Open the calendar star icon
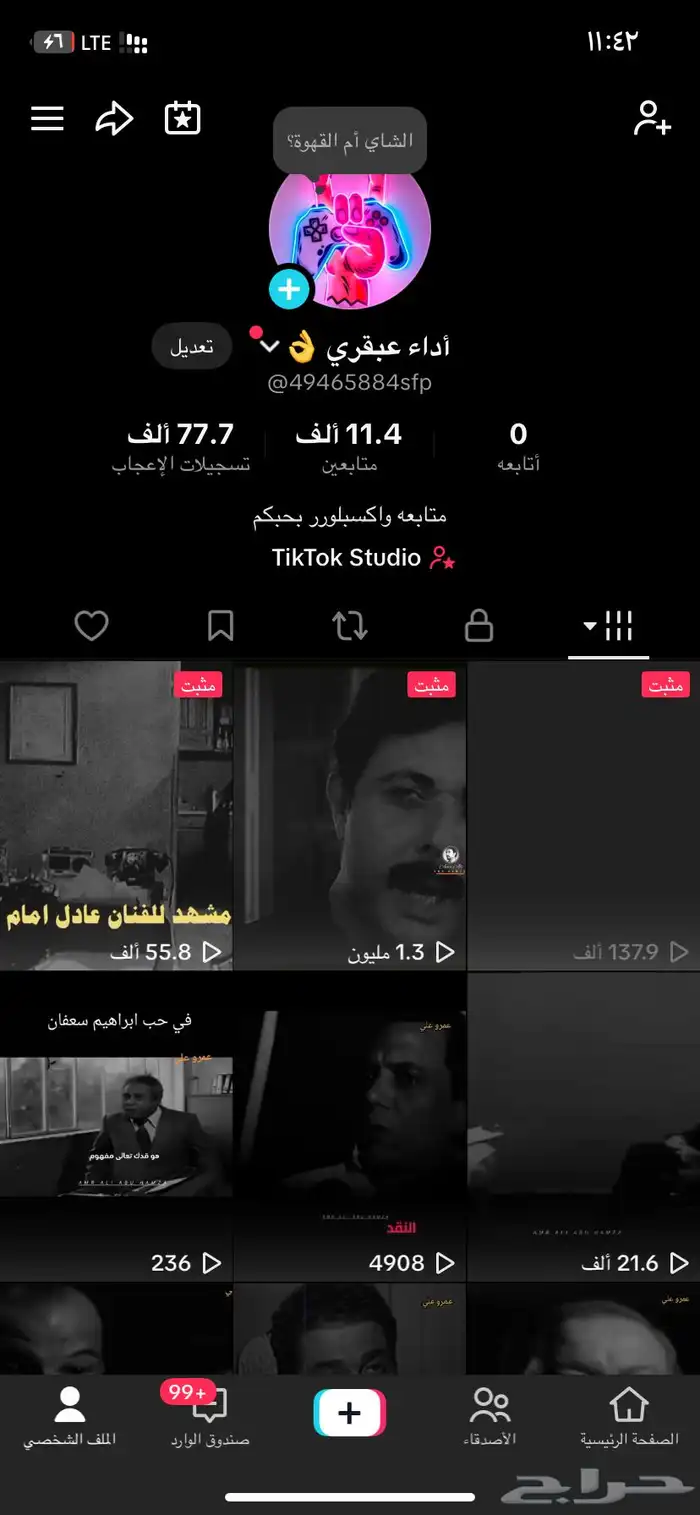 pos(183,119)
